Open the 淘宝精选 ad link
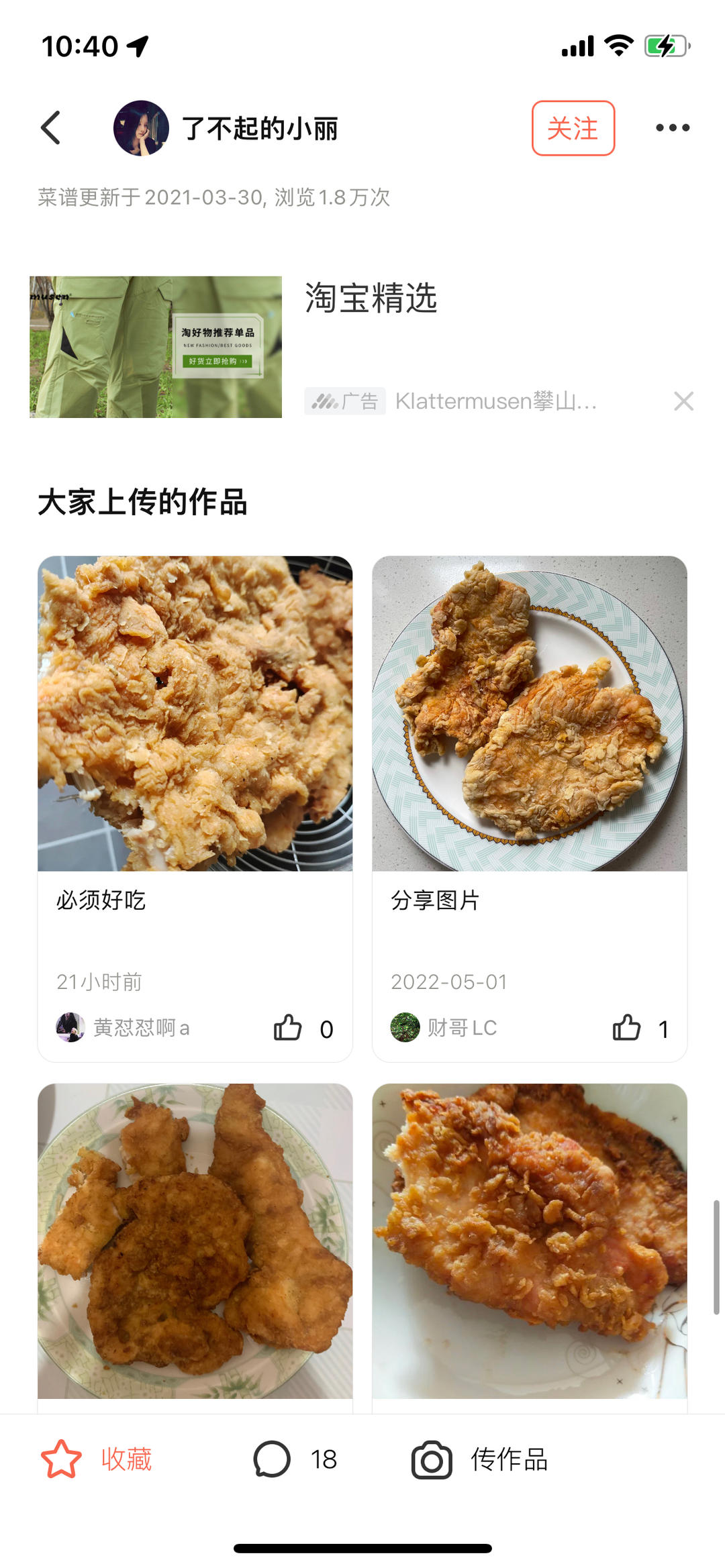Image resolution: width=725 pixels, height=1568 pixels. point(373,300)
